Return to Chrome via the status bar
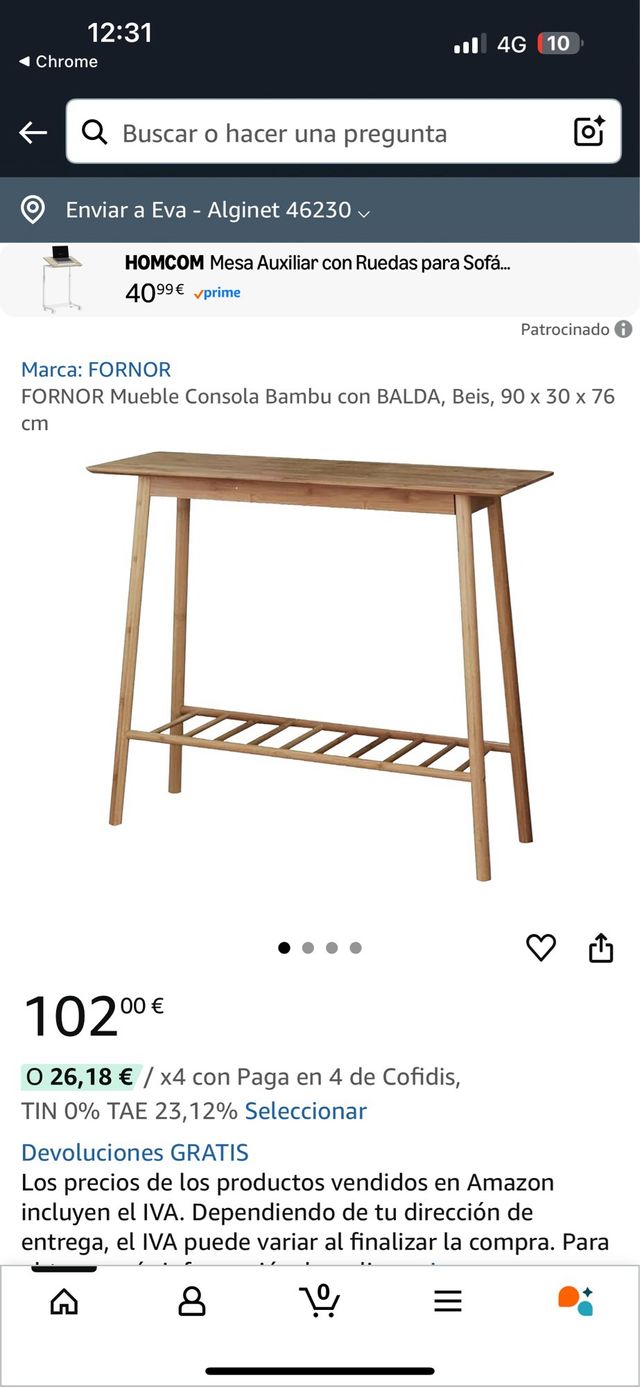The height and width of the screenshot is (1387, 640). (x=58, y=62)
